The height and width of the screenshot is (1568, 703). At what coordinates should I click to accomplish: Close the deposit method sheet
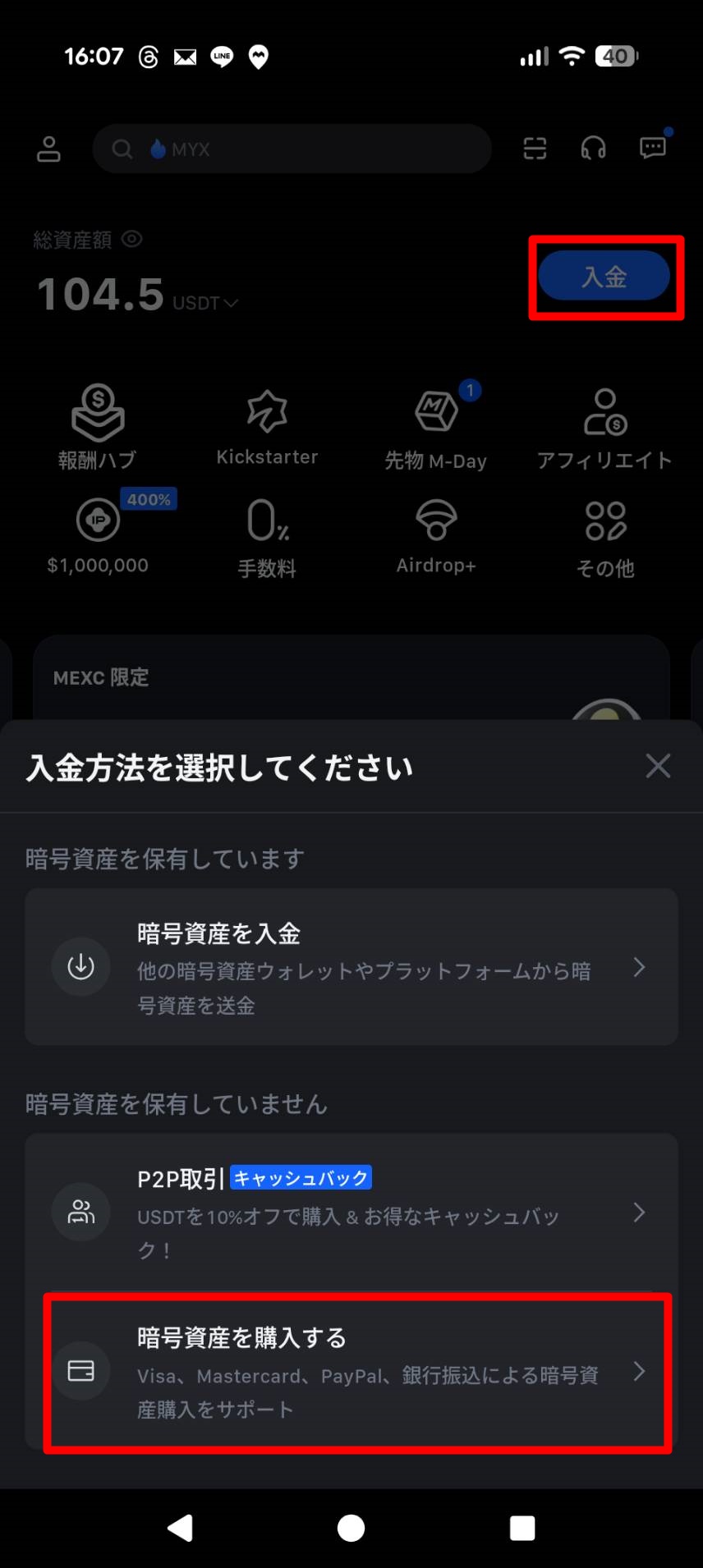tap(658, 766)
